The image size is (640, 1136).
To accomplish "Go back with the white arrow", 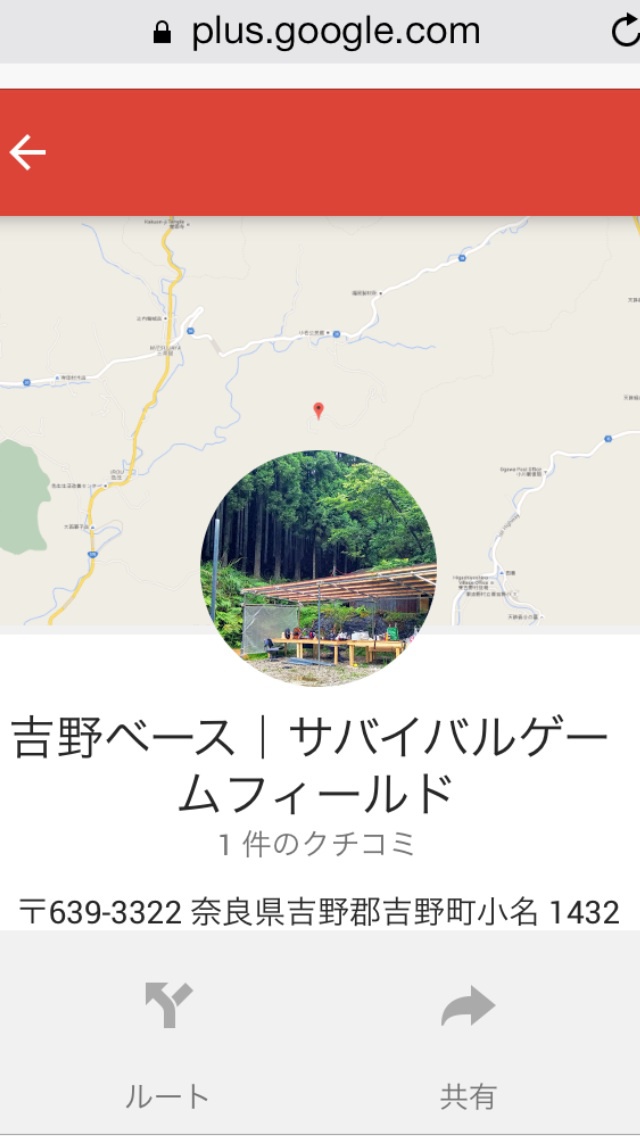I will (x=28, y=153).
